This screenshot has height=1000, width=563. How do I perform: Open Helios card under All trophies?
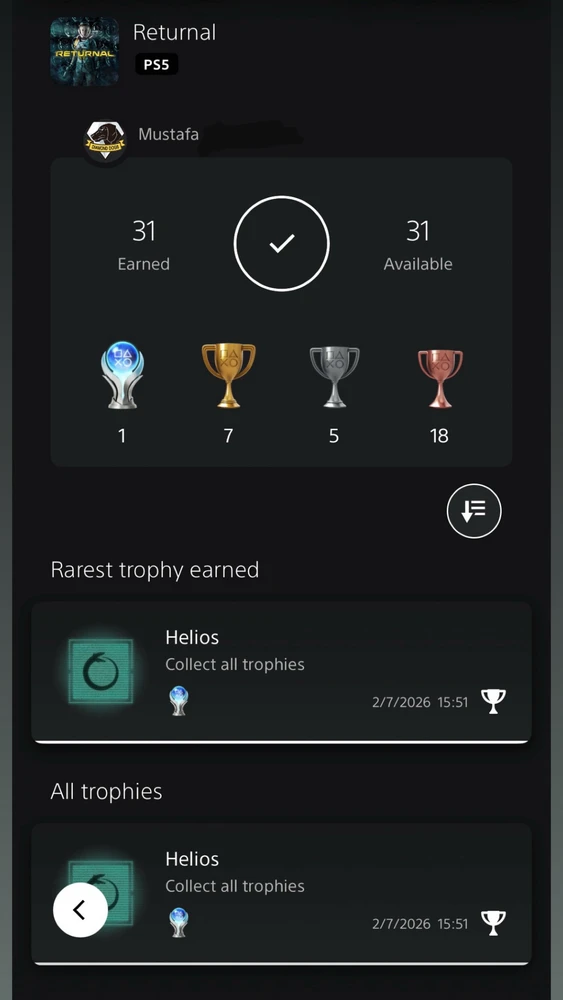281,893
